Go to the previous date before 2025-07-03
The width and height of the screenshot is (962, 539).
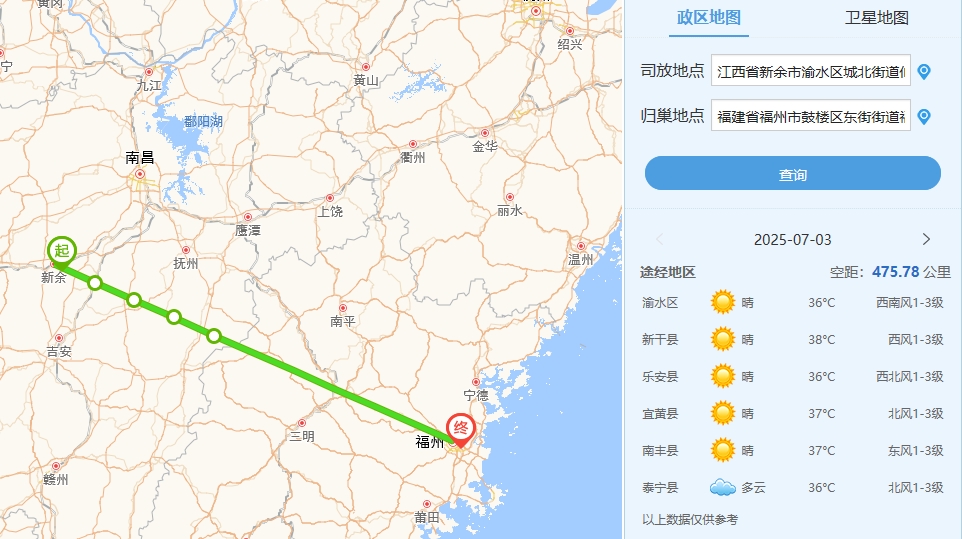[659, 239]
